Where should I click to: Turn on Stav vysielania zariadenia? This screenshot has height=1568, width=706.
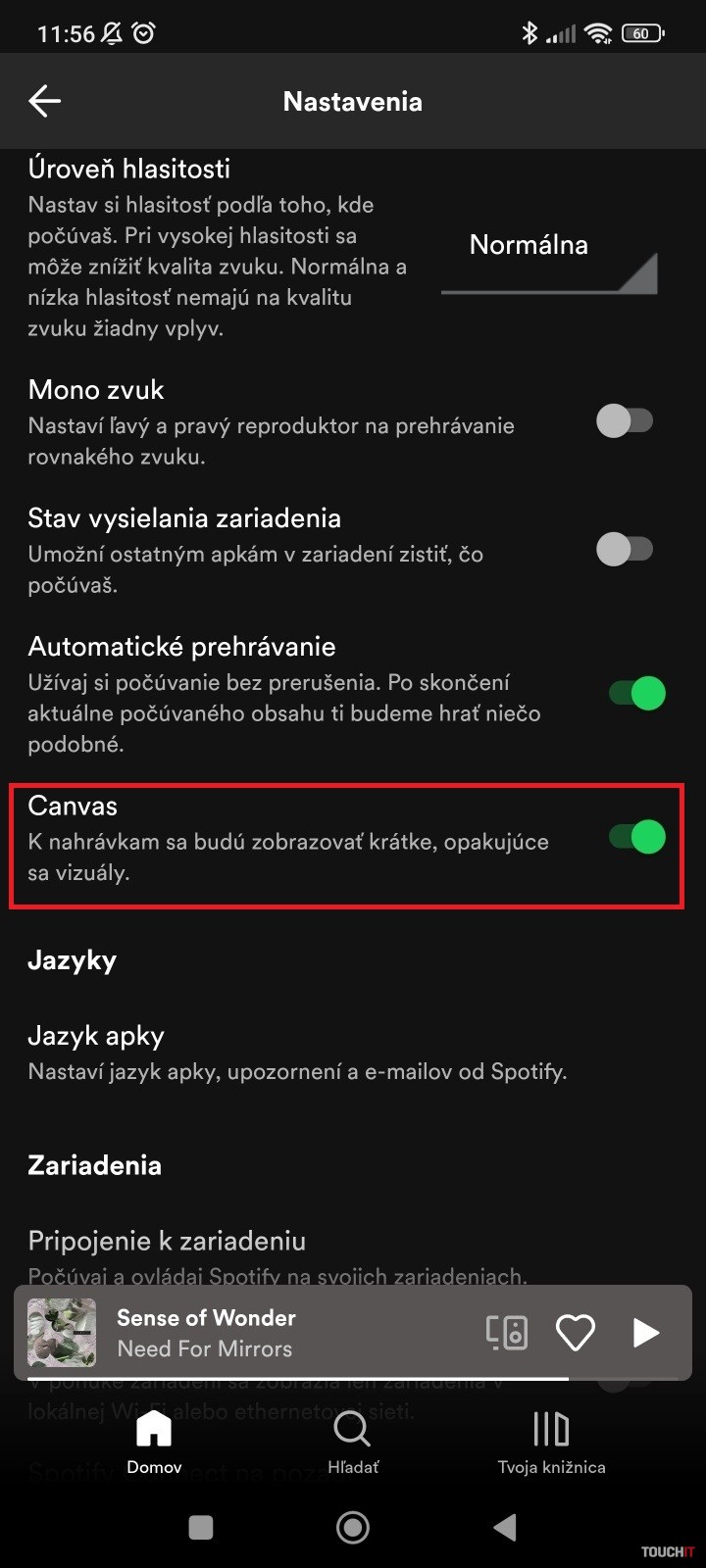coord(625,550)
